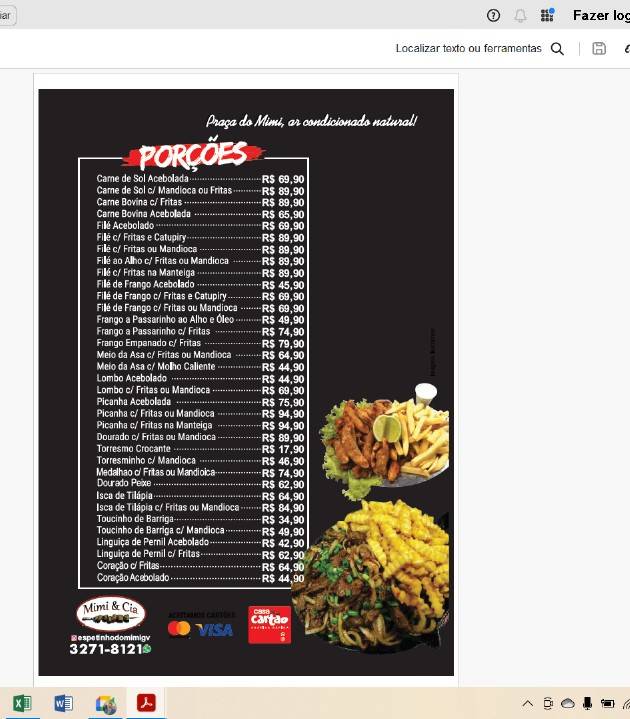Open the notifications bell
630x719 pixels.
(520, 15)
